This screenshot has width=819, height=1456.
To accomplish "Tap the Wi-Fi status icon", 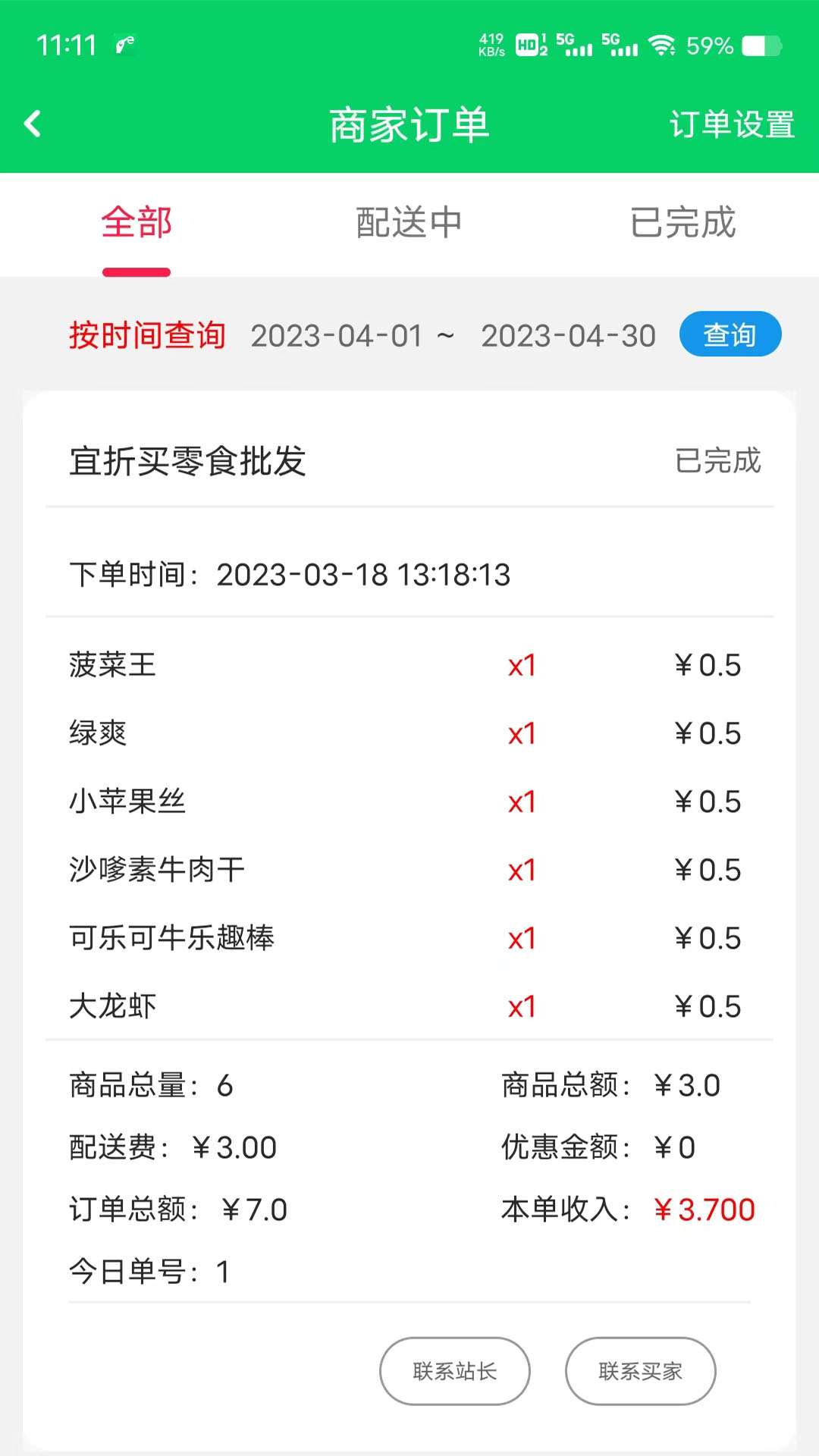I will pyautogui.click(x=664, y=45).
